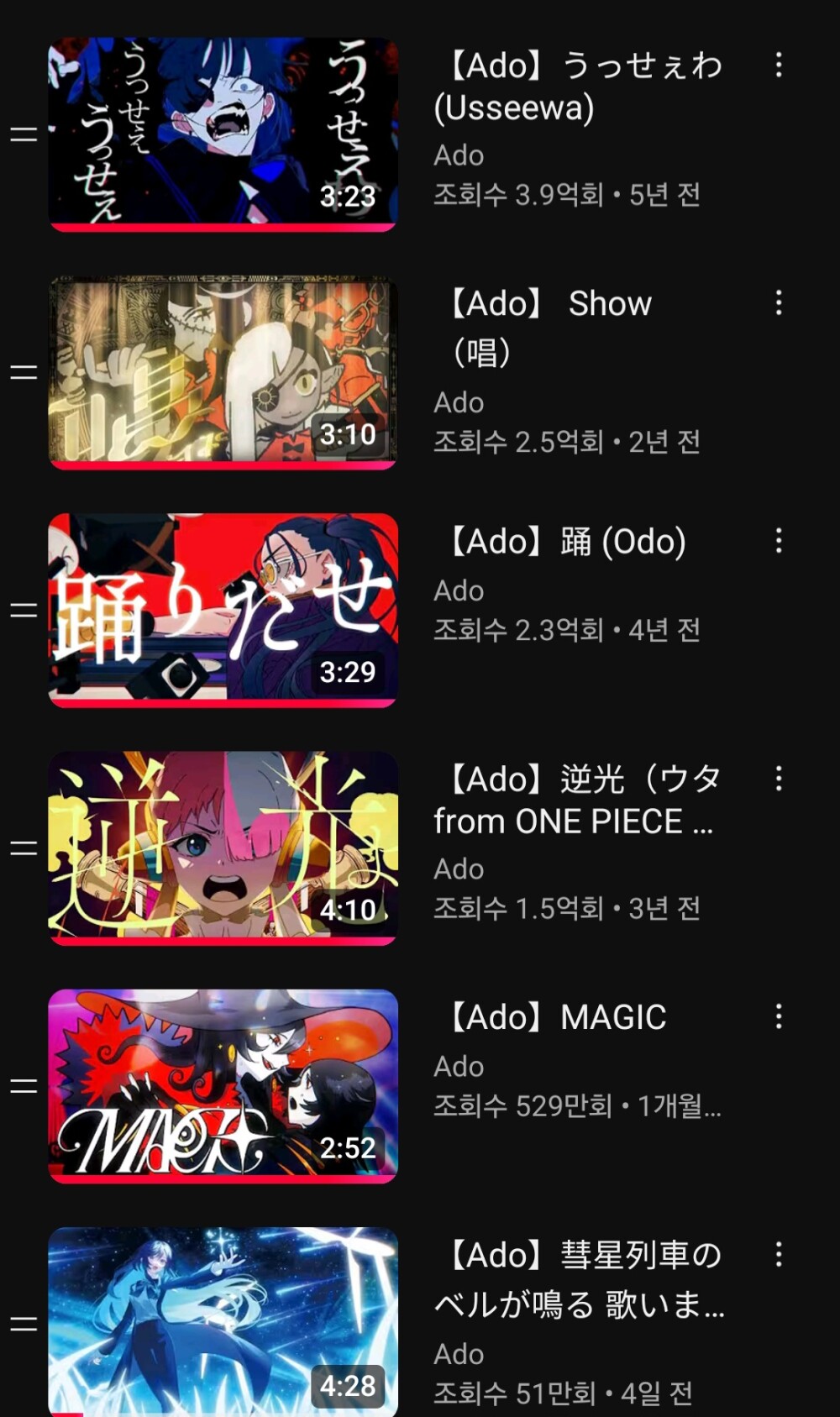Image resolution: width=840 pixels, height=1417 pixels.
Task: Play the 逆光 ONE PIECE video
Action: point(223,847)
